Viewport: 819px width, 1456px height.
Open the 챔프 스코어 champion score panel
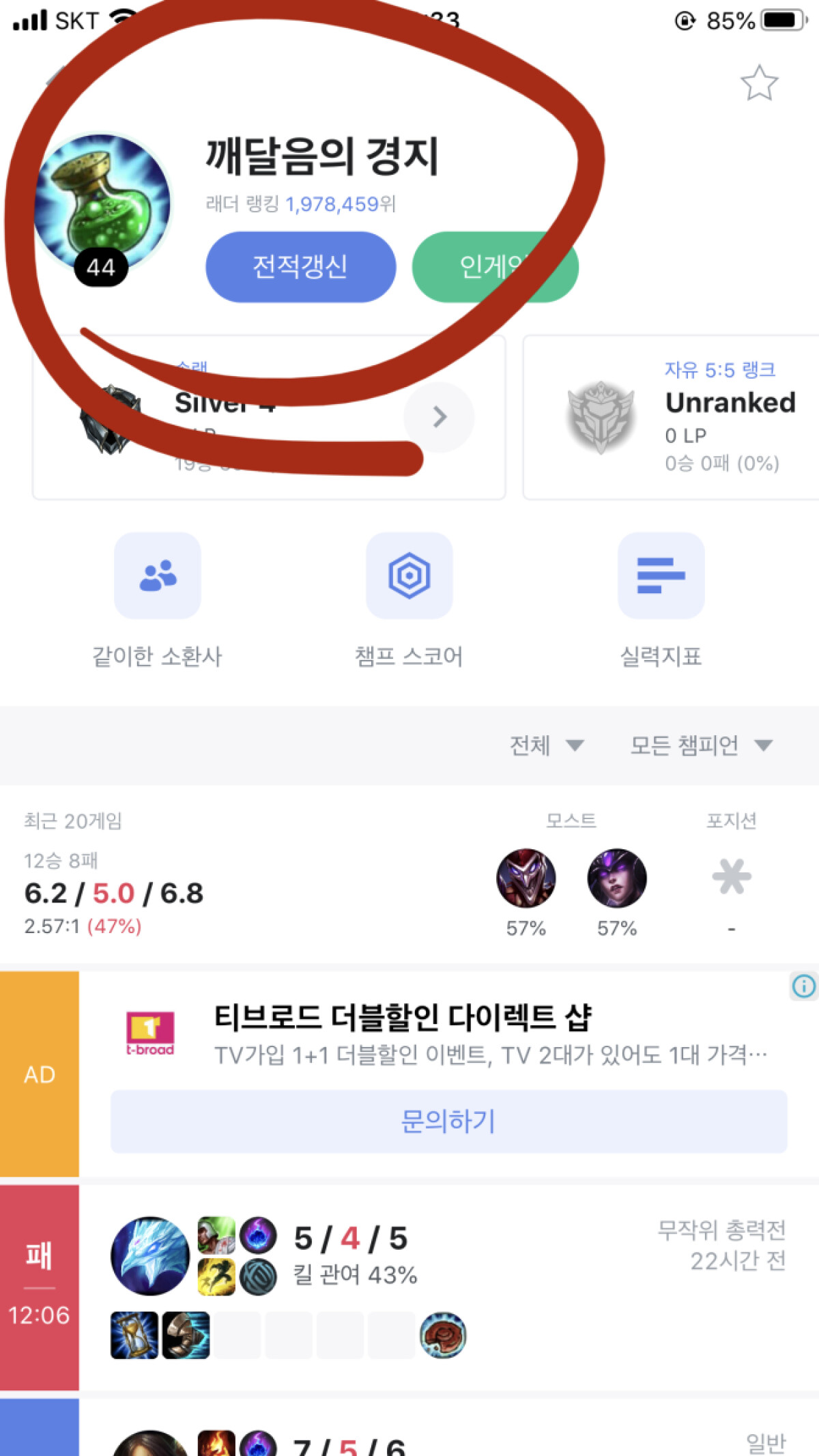tap(409, 575)
